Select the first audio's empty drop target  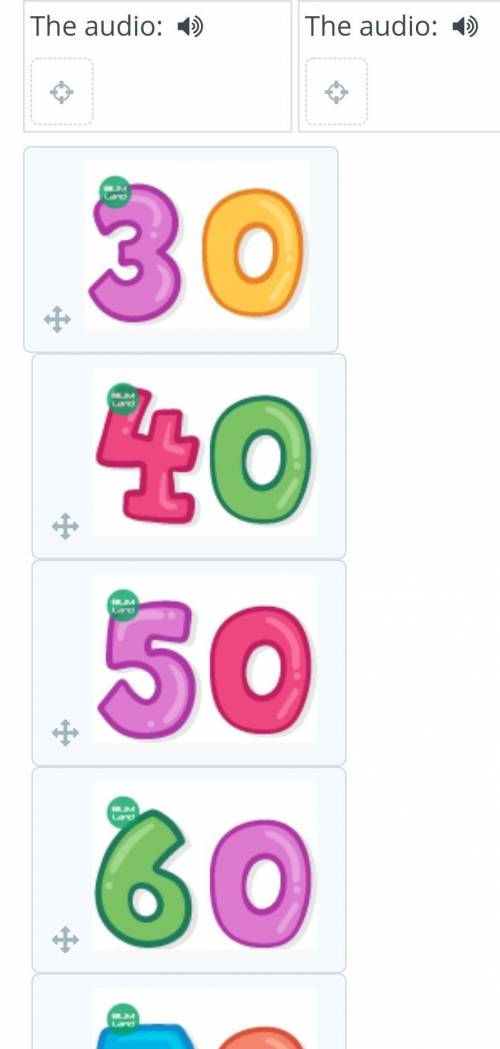[x=62, y=92]
